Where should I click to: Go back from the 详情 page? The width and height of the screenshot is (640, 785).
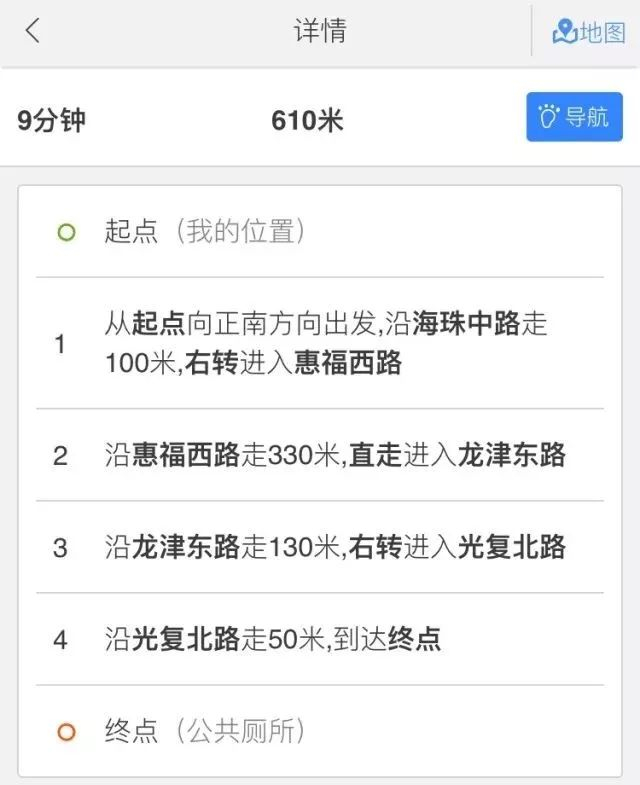(x=33, y=31)
